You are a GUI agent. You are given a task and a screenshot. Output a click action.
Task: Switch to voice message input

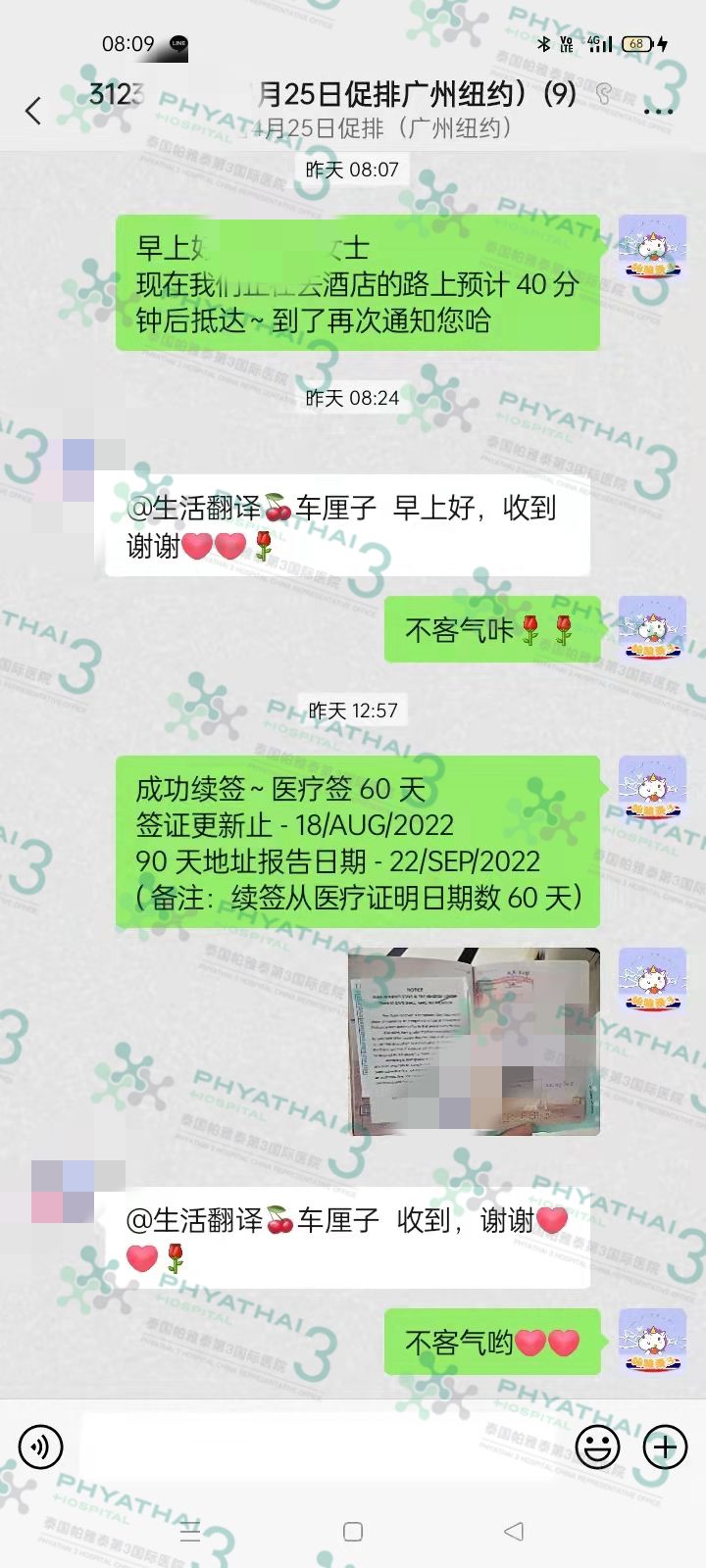pos(41,1446)
